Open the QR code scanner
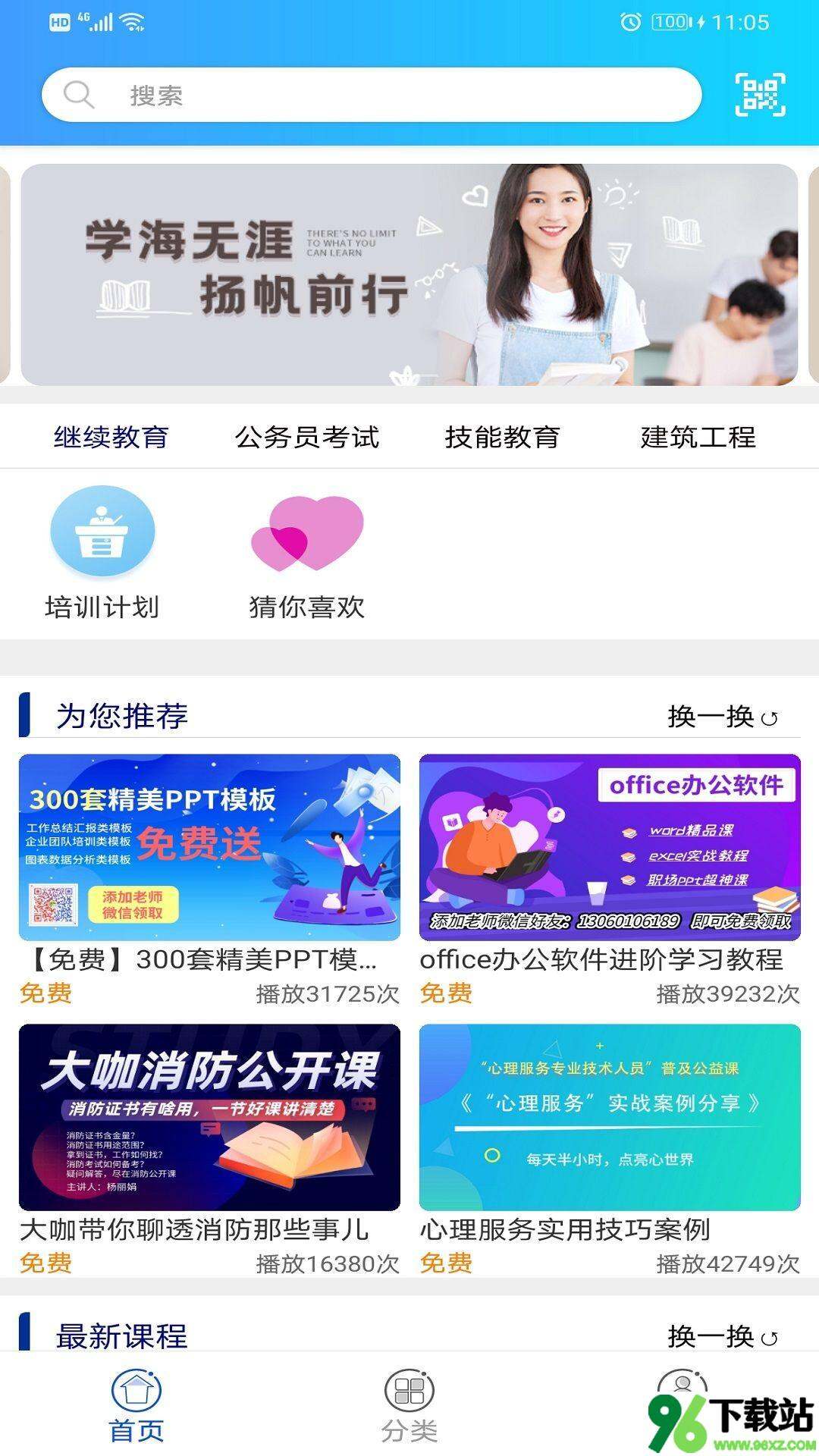Screen dimensions: 819x1456 pyautogui.click(x=761, y=95)
